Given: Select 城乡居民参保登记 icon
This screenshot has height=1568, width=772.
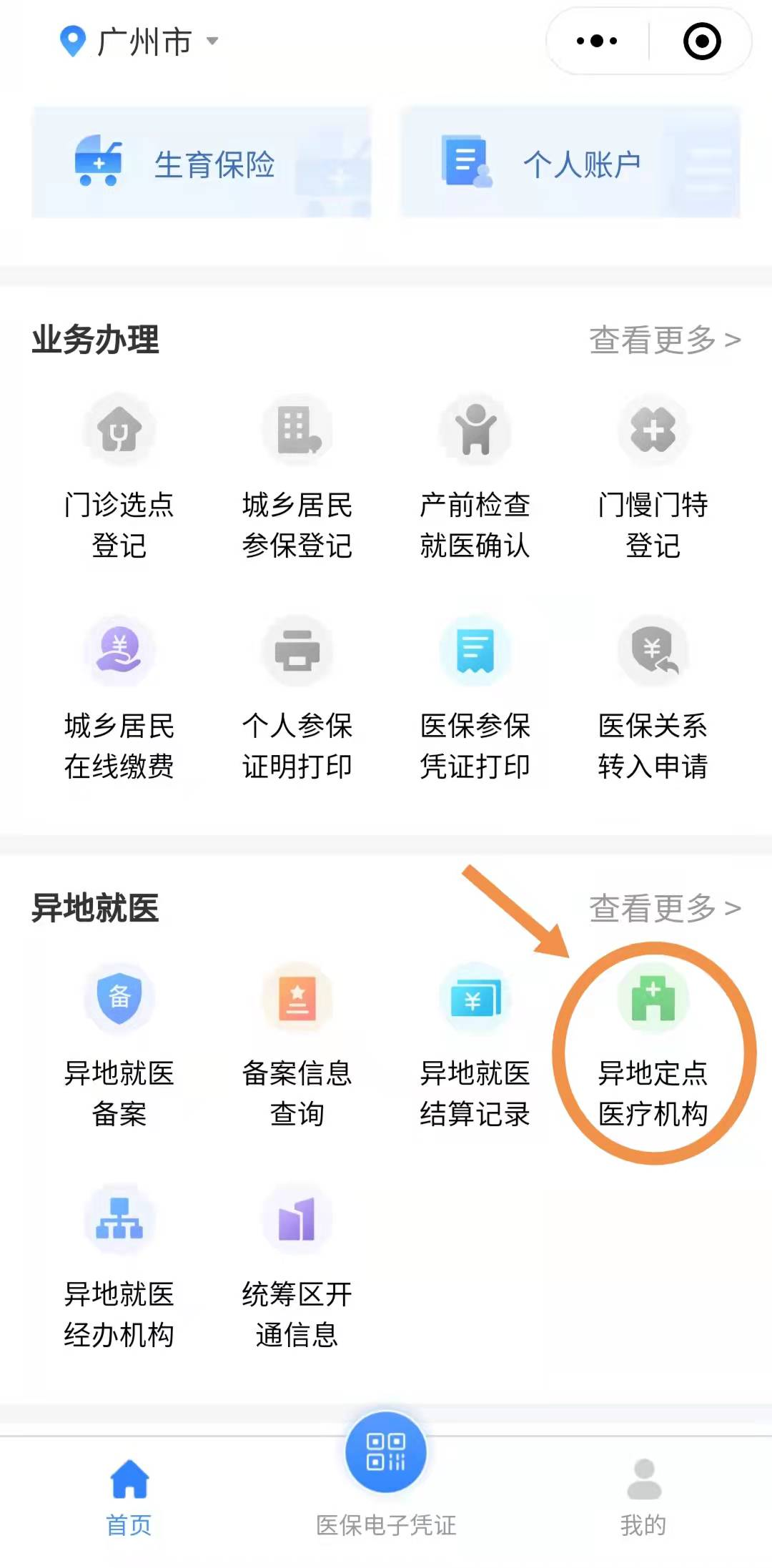Looking at the screenshot, I should [297, 429].
